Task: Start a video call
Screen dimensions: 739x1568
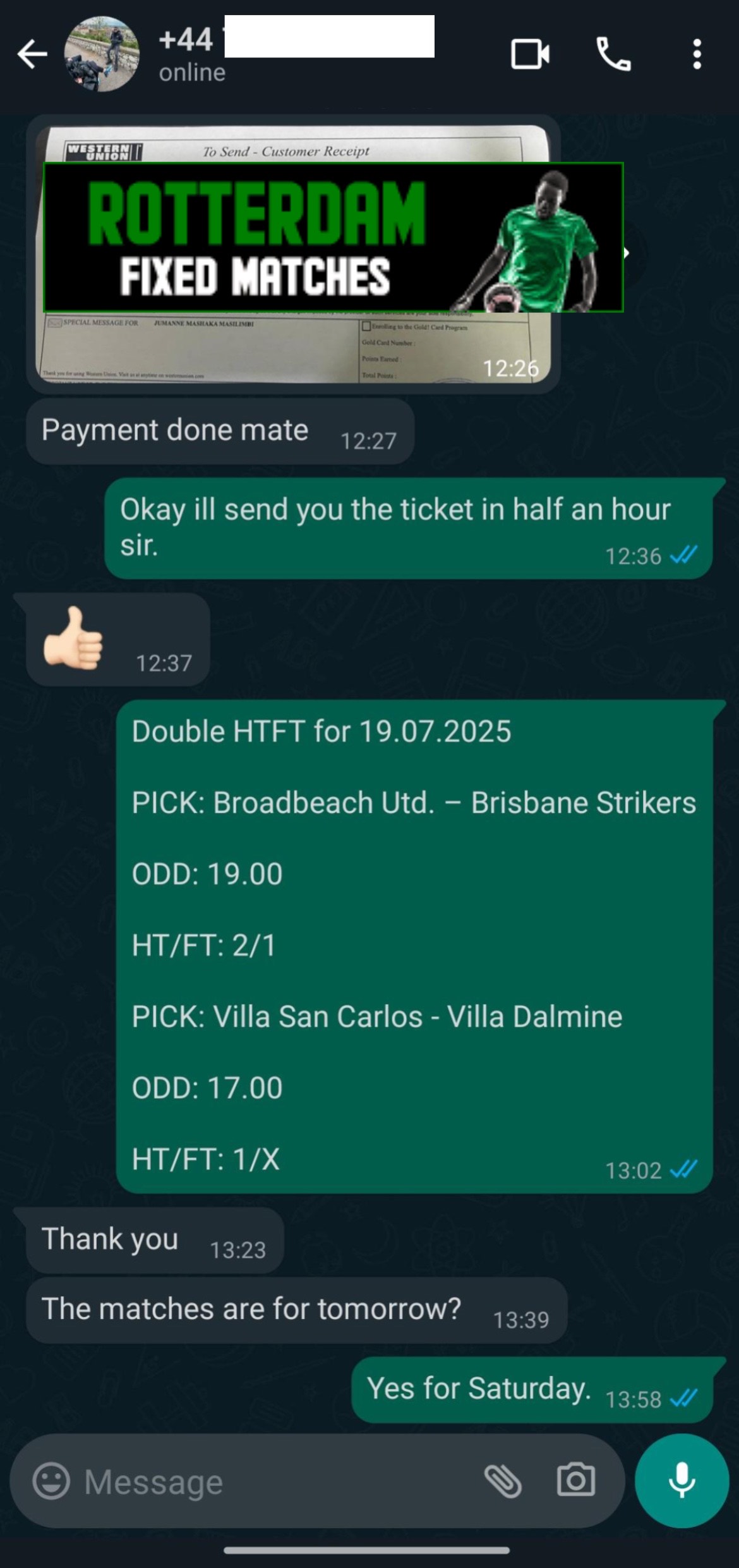Action: pos(529,54)
